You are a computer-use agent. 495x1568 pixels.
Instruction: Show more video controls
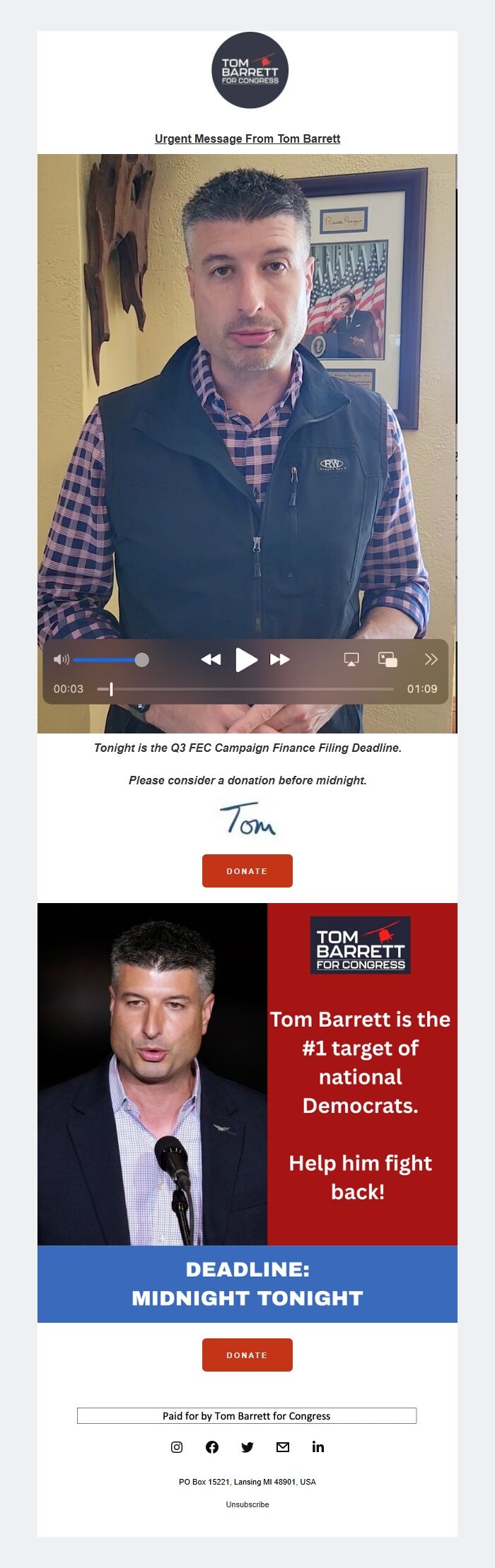point(431,659)
